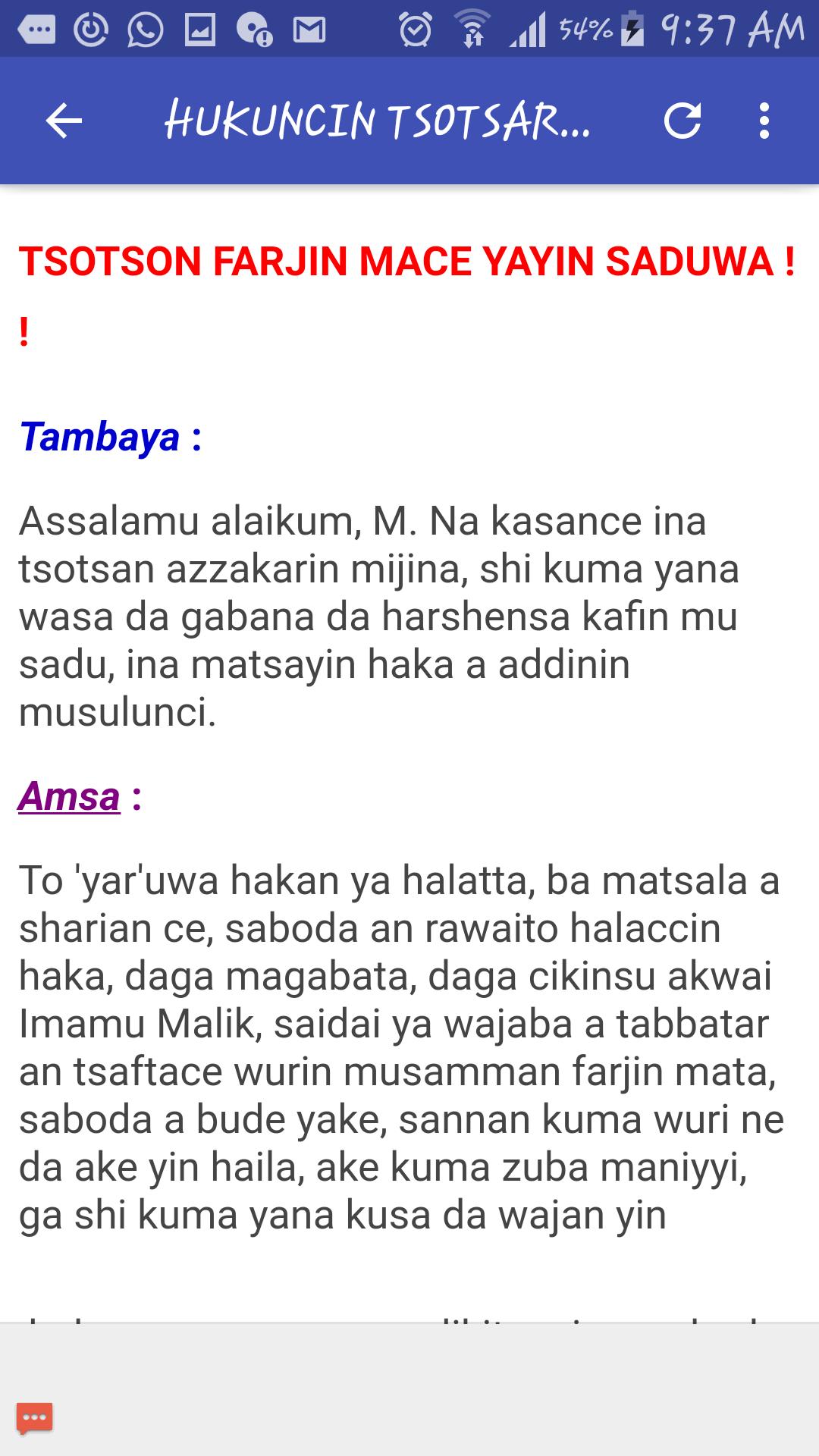Viewport: 819px width, 1456px height.
Task: Go back using the toolbar arrow
Action: (x=64, y=121)
